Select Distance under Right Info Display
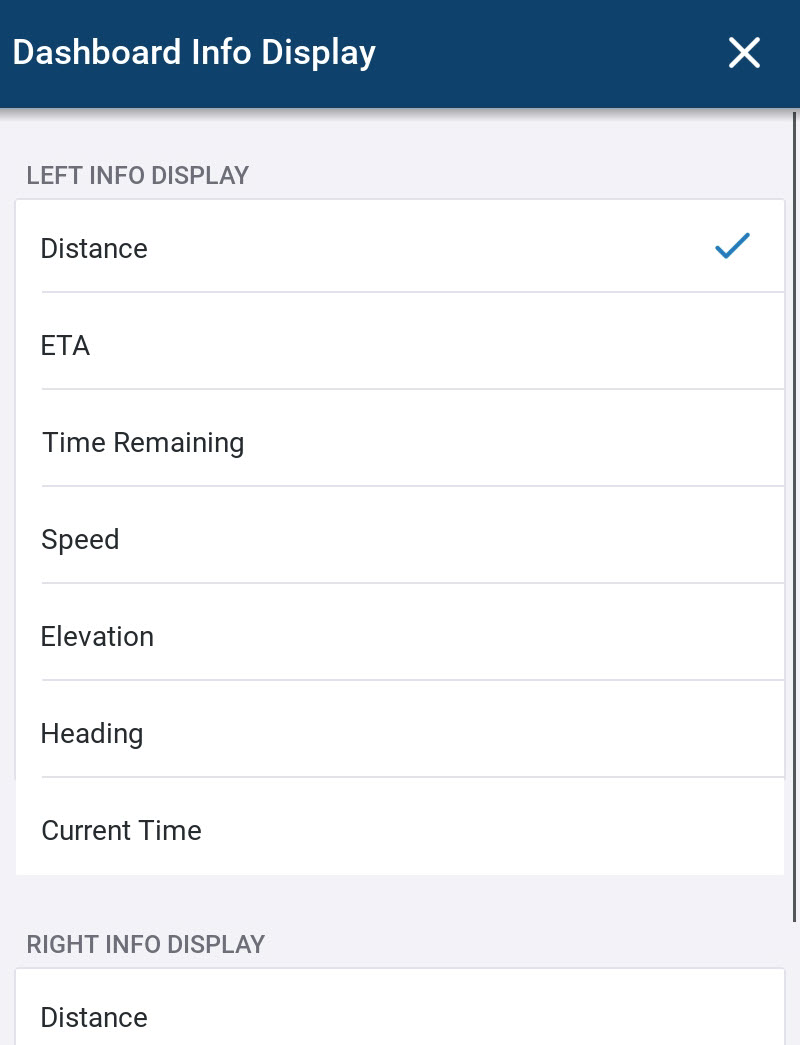The width and height of the screenshot is (800, 1045). (x=400, y=1016)
